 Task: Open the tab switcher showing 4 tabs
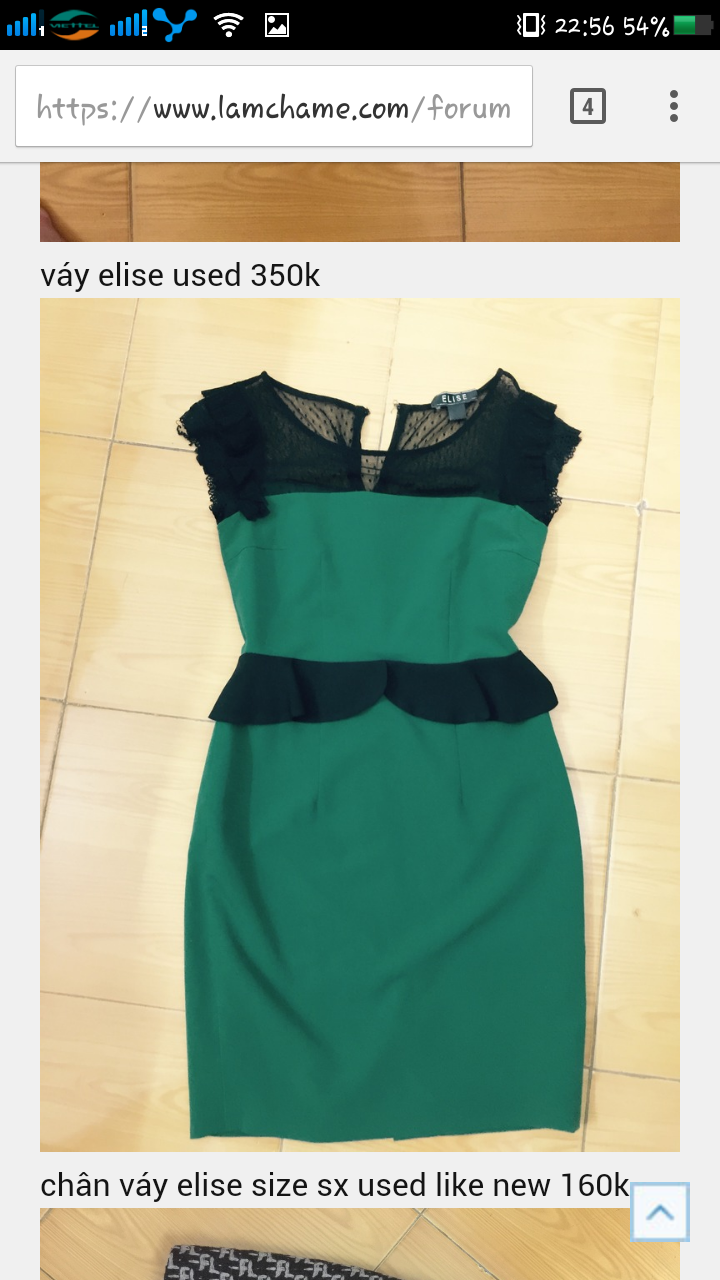tap(588, 106)
